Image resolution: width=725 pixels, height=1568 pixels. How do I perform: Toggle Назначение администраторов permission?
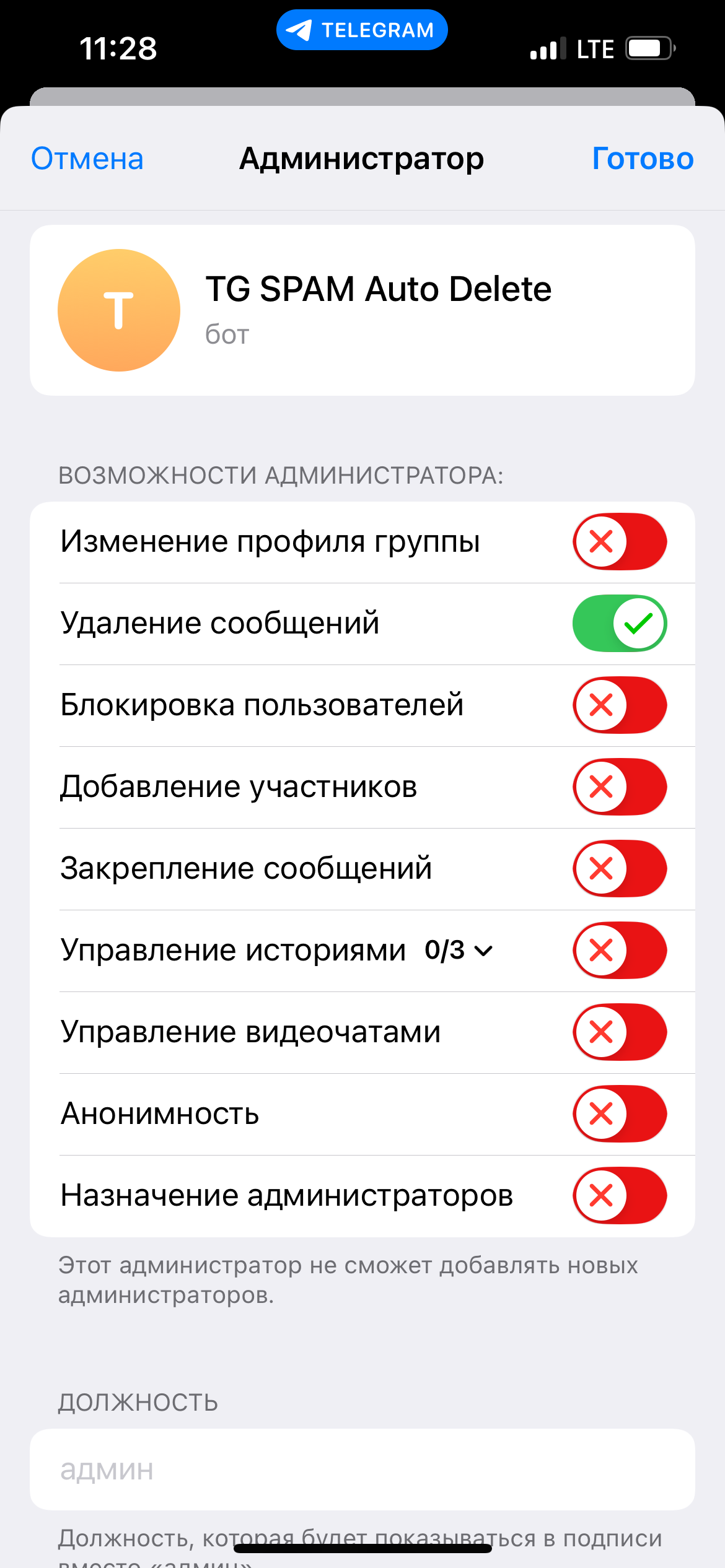[620, 1196]
